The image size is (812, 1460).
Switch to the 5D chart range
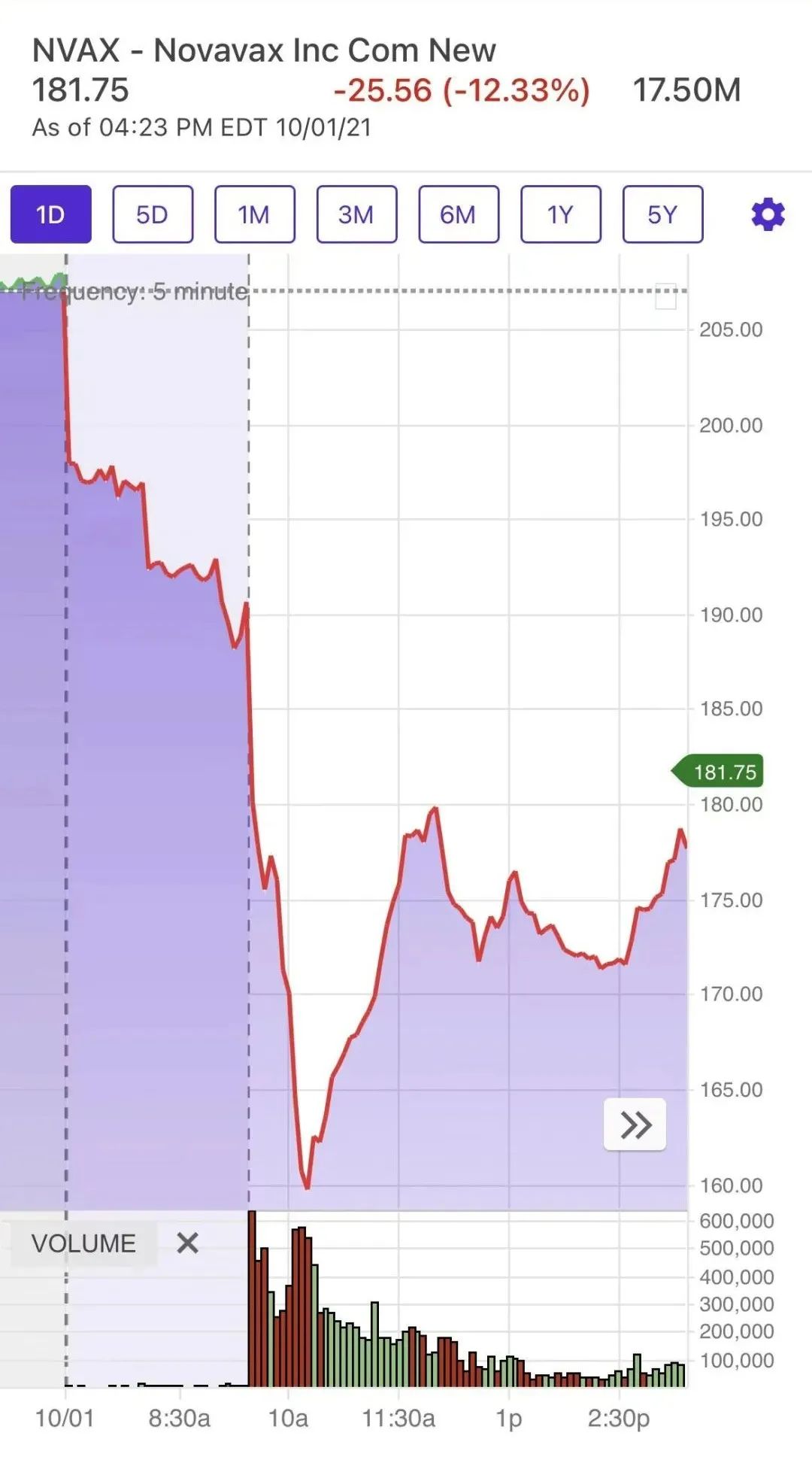[x=153, y=214]
